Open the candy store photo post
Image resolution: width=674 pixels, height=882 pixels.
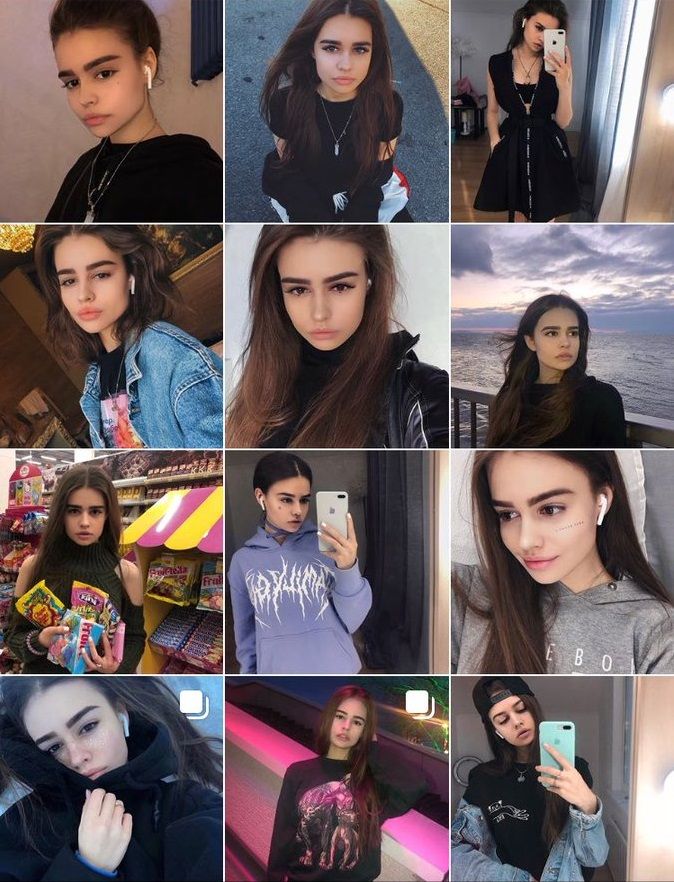tap(111, 561)
